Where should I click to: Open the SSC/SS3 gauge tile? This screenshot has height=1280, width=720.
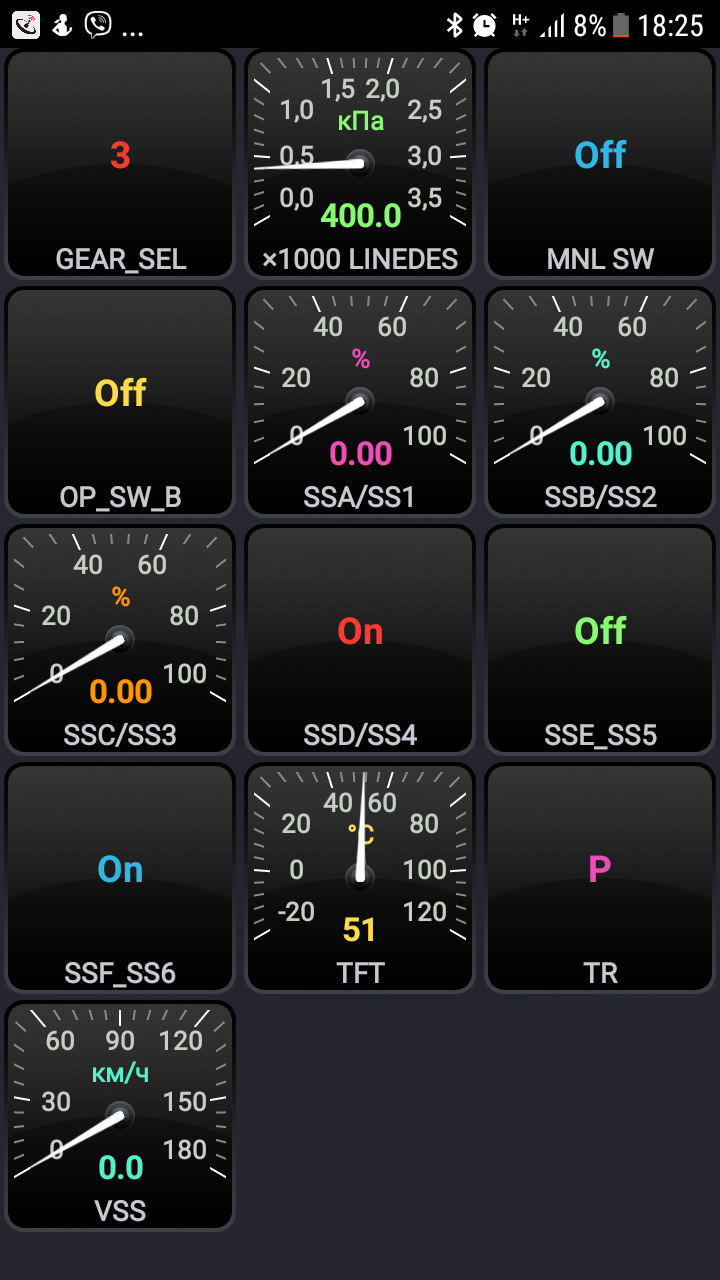(x=120, y=640)
